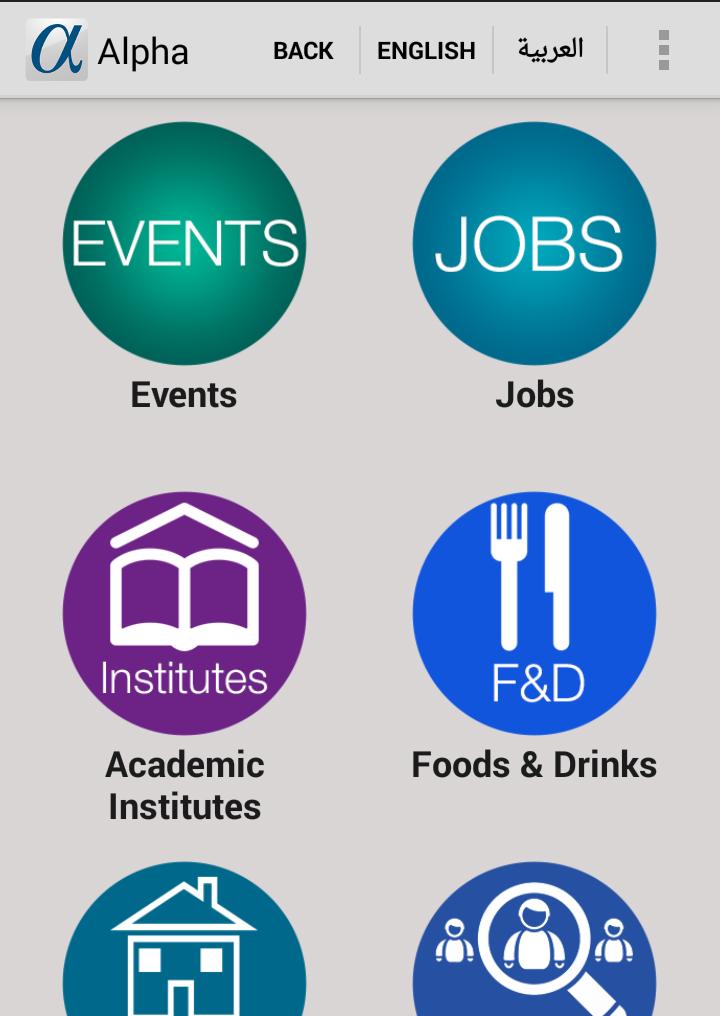Open the overflow menu
Screen dimensions: 720x1016
[663, 50]
